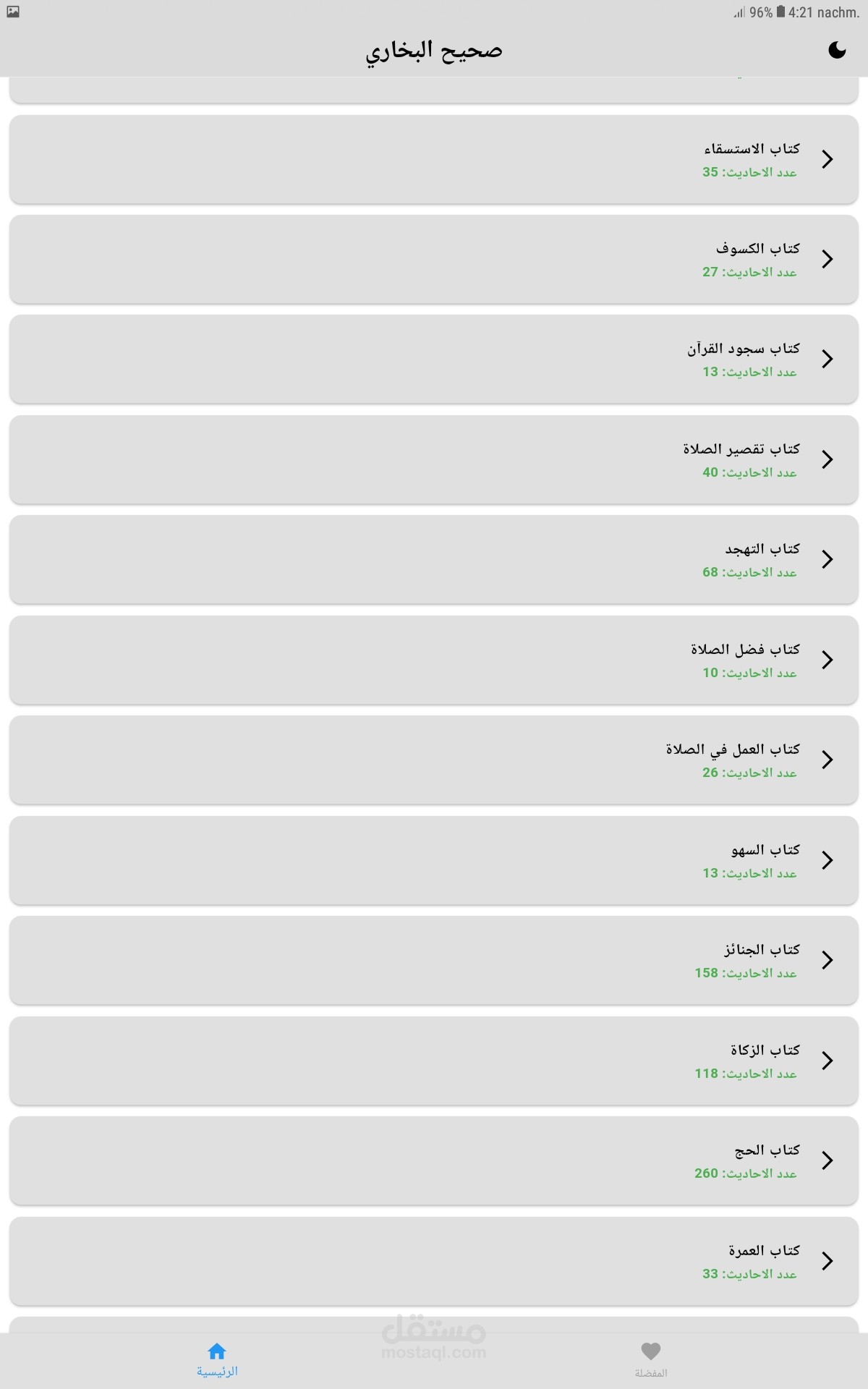Image resolution: width=868 pixels, height=1389 pixels.
Task: Open كتاب الكسوف chapter
Action: click(x=434, y=260)
